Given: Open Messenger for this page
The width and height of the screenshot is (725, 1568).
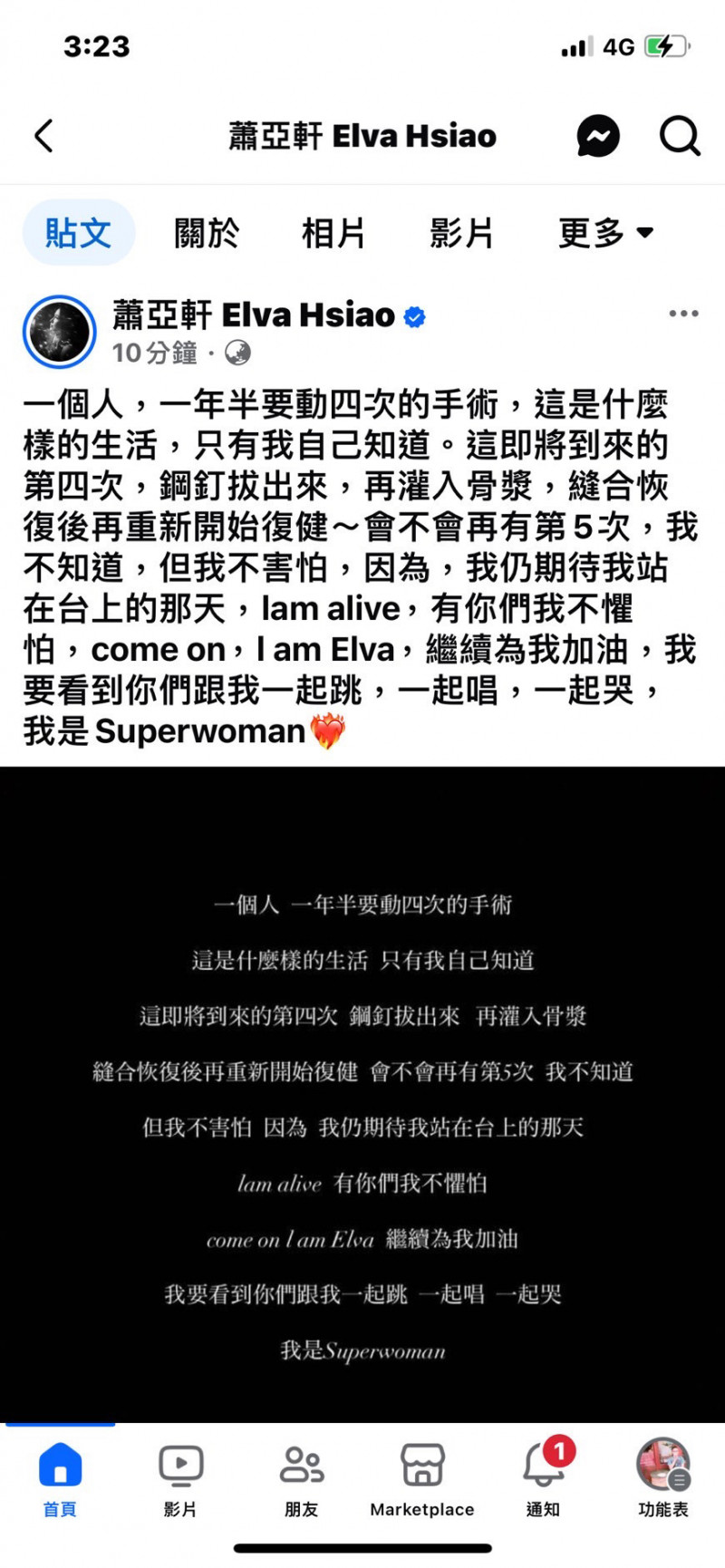Looking at the screenshot, I should (598, 136).
